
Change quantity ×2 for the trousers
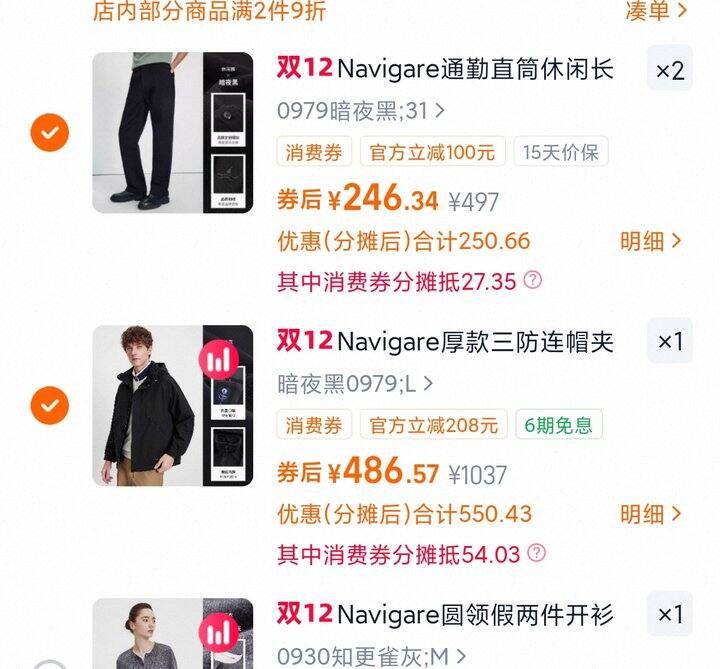click(x=670, y=70)
